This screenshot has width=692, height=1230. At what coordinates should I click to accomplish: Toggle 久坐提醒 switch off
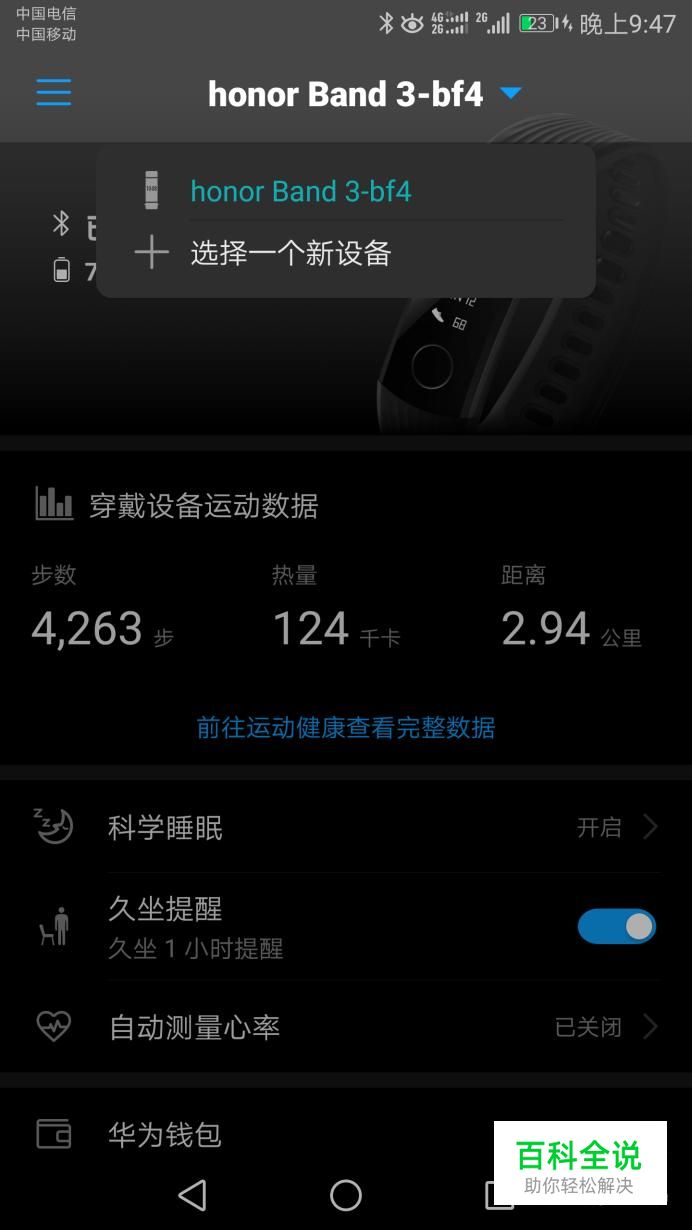616,926
